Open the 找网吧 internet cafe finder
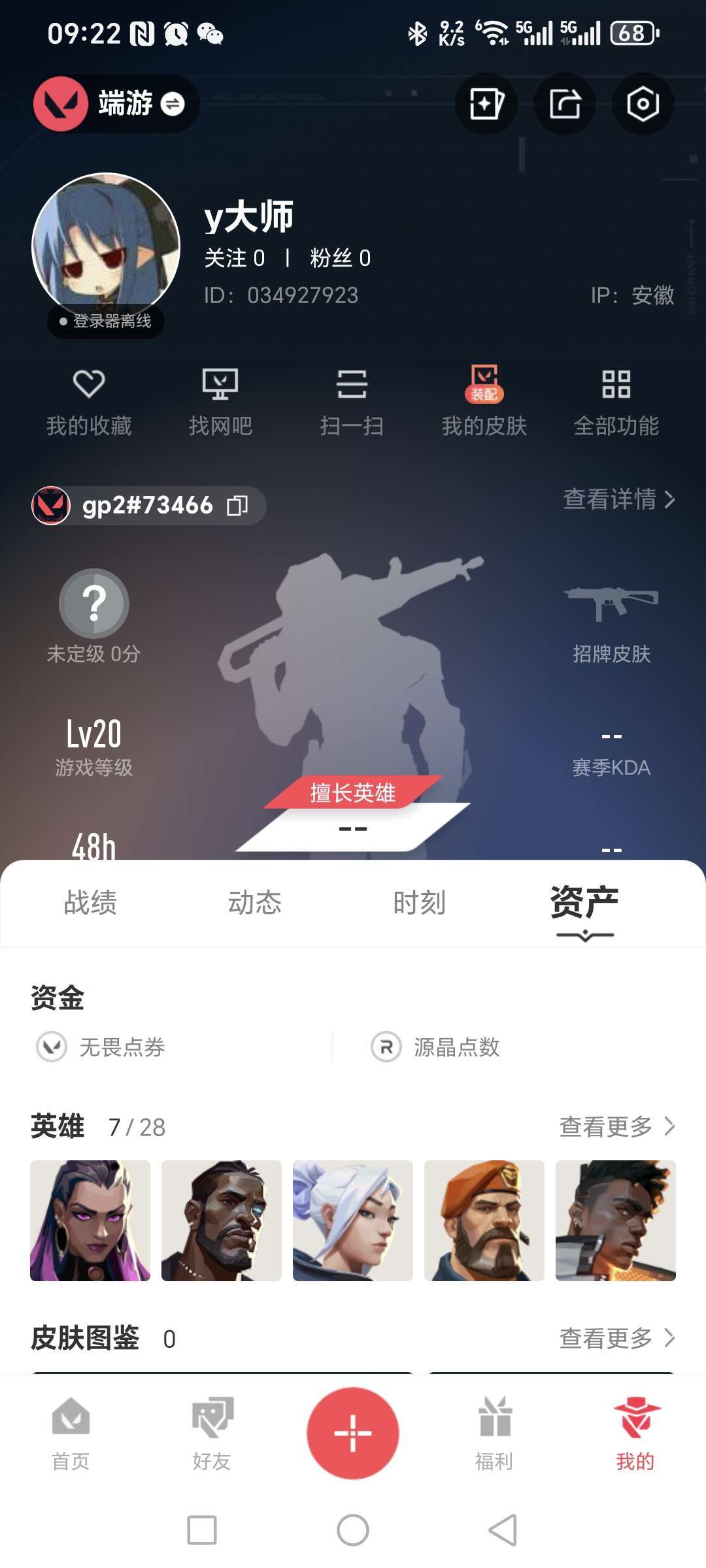706x1568 pixels. pos(222,401)
